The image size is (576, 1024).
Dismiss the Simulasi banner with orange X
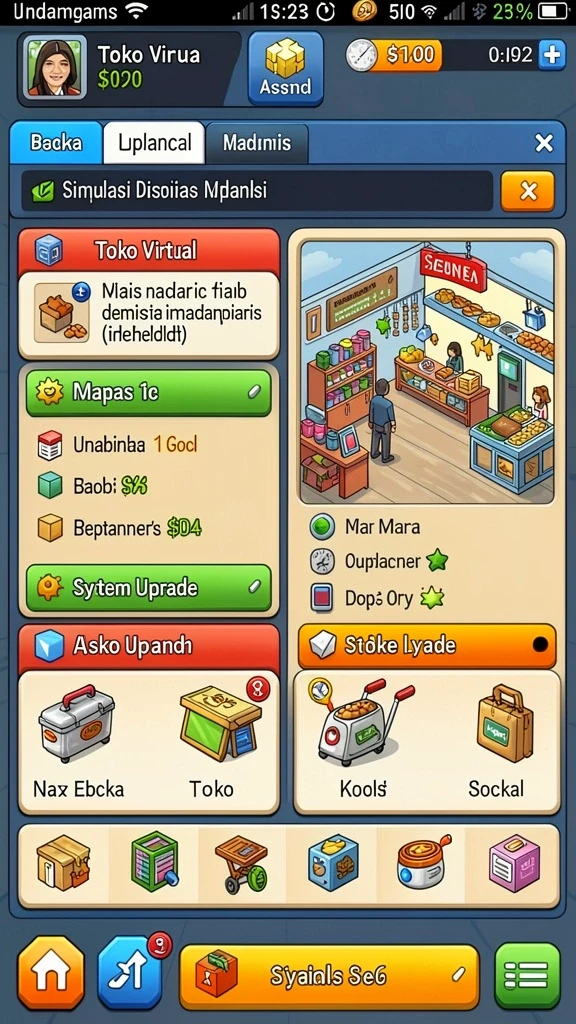(528, 191)
